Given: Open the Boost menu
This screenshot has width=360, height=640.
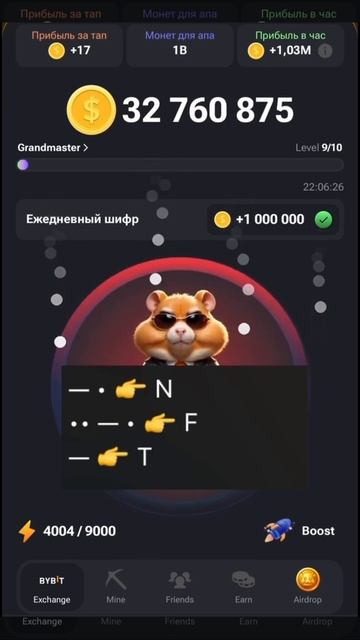Looking at the screenshot, I should coord(300,531).
